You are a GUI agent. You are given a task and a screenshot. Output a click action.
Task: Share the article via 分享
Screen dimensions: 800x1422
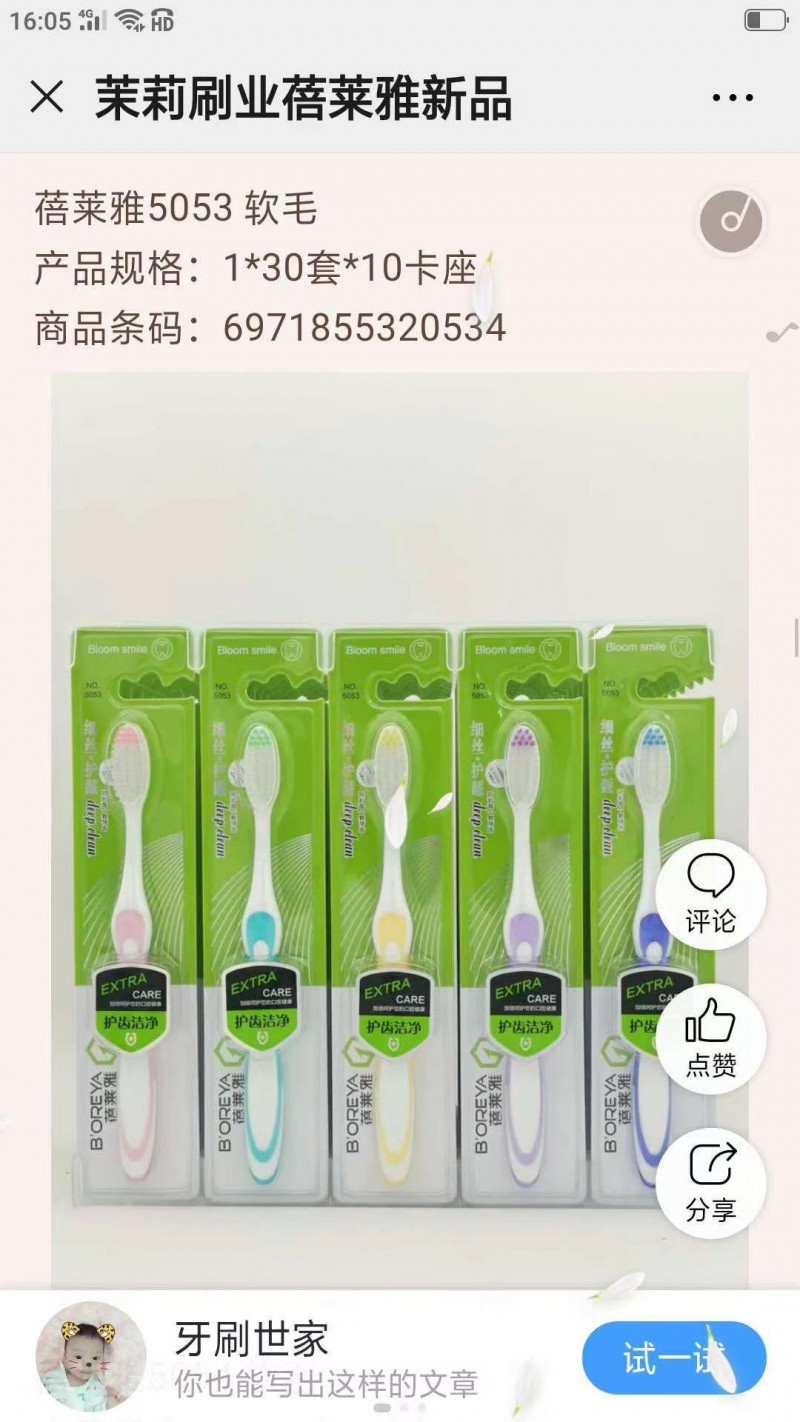point(711,1183)
